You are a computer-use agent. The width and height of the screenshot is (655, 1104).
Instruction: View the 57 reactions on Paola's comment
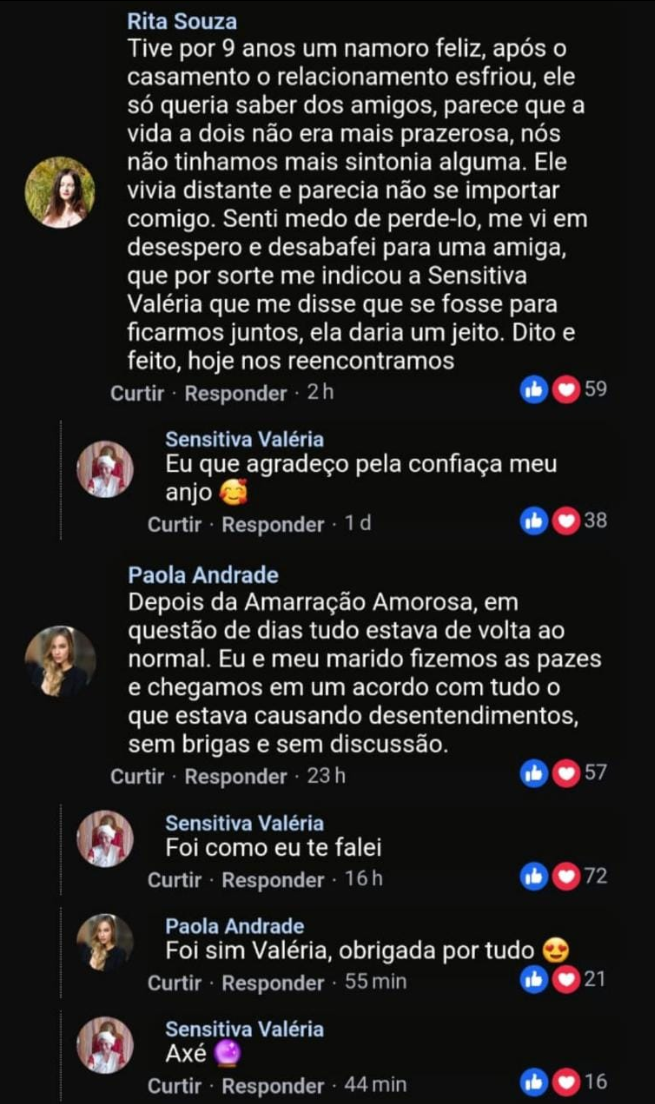point(565,773)
